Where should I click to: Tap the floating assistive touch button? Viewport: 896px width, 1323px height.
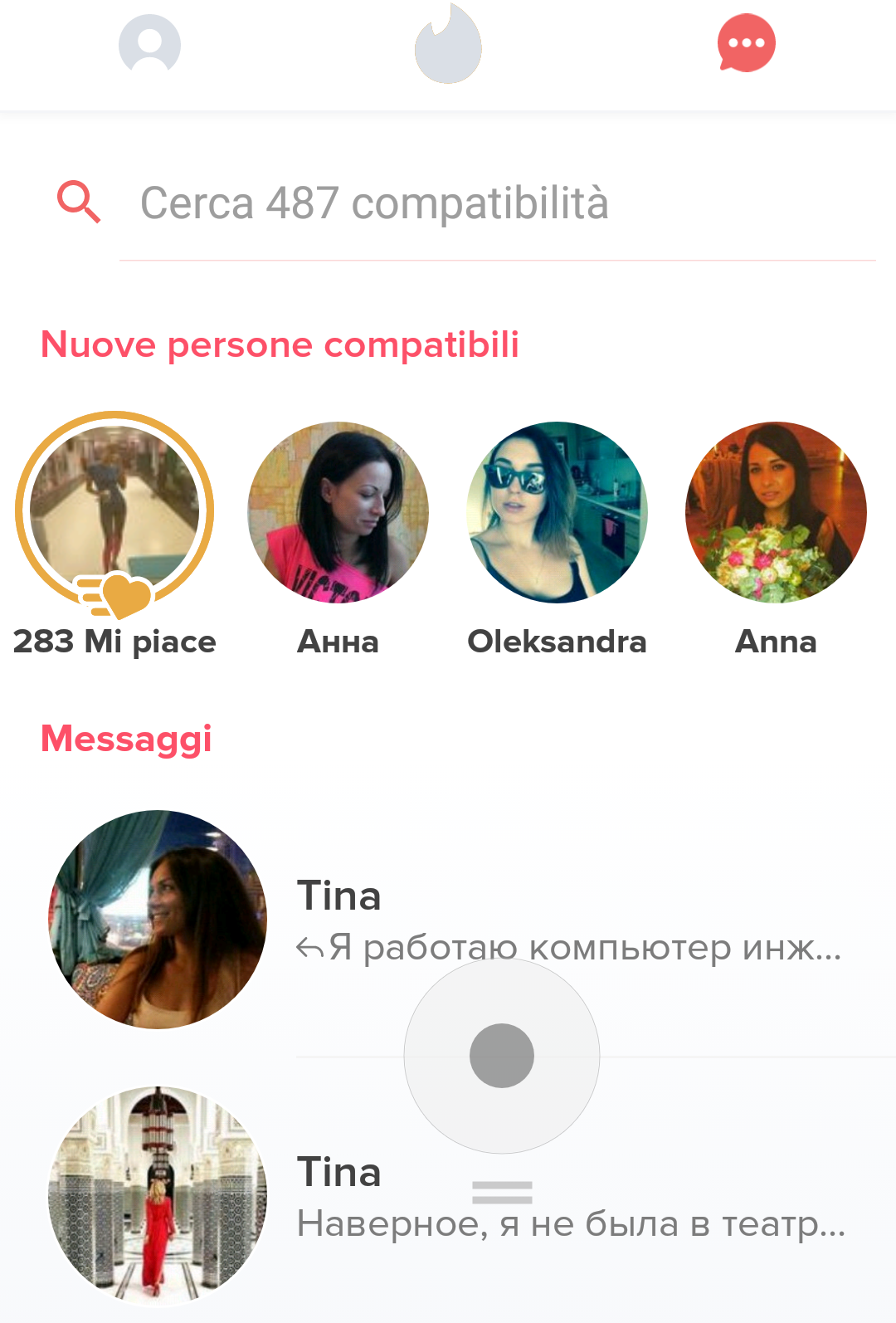click(502, 1056)
